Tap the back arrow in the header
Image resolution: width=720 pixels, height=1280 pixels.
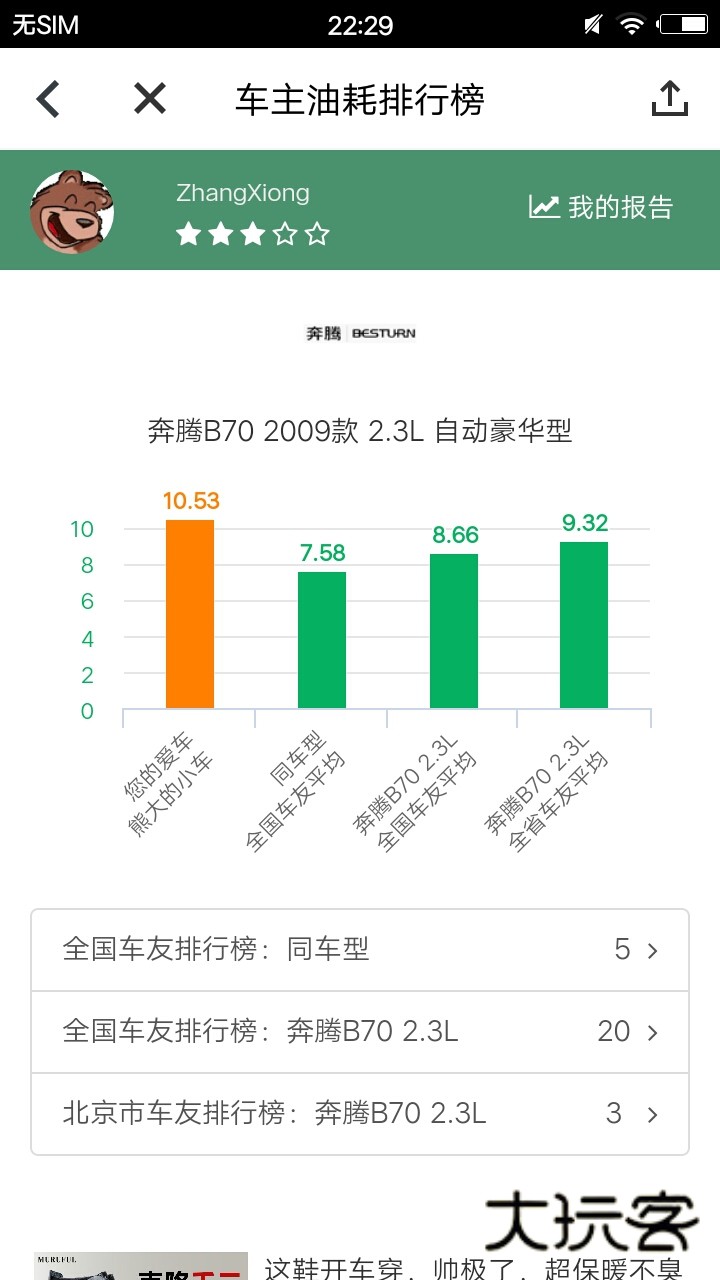[45, 98]
